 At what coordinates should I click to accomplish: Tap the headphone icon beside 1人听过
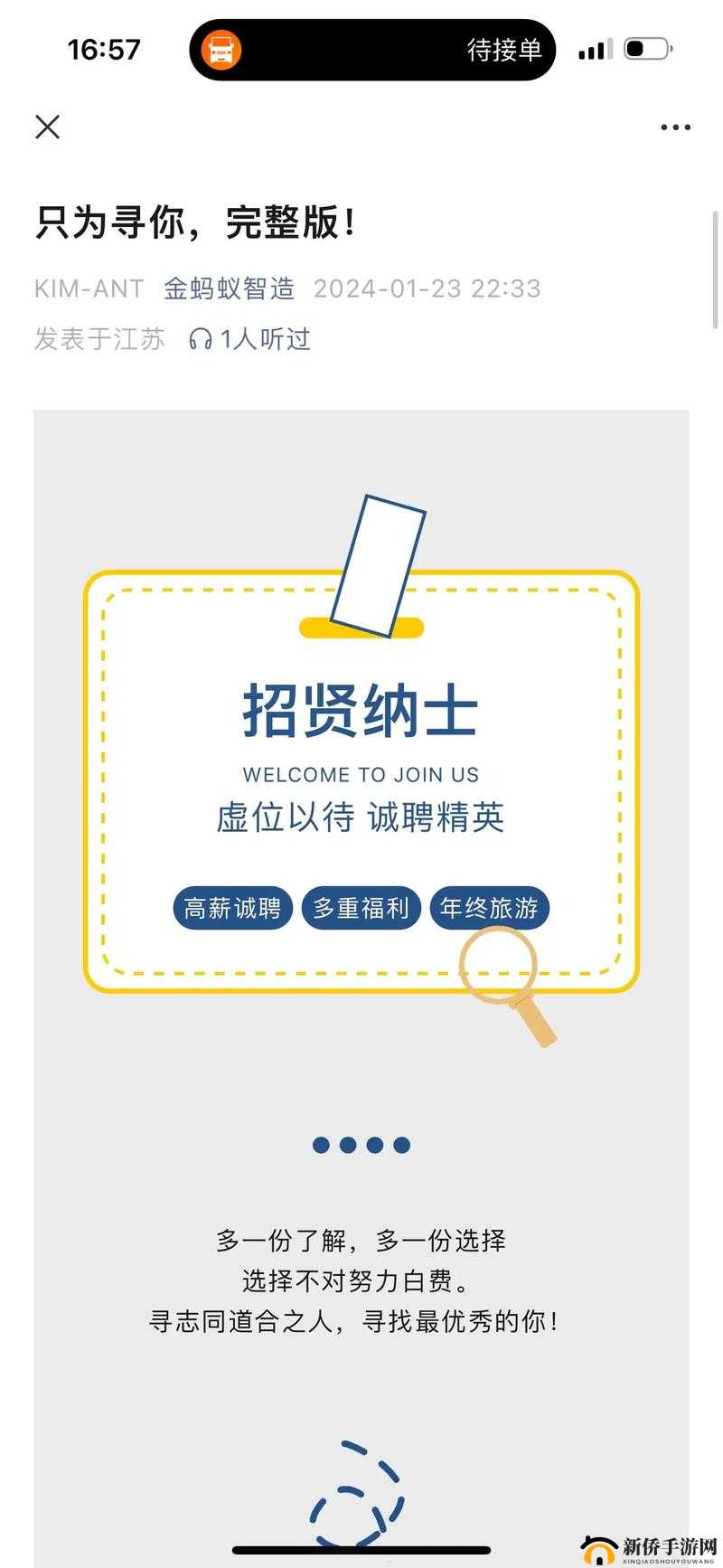pos(201,339)
